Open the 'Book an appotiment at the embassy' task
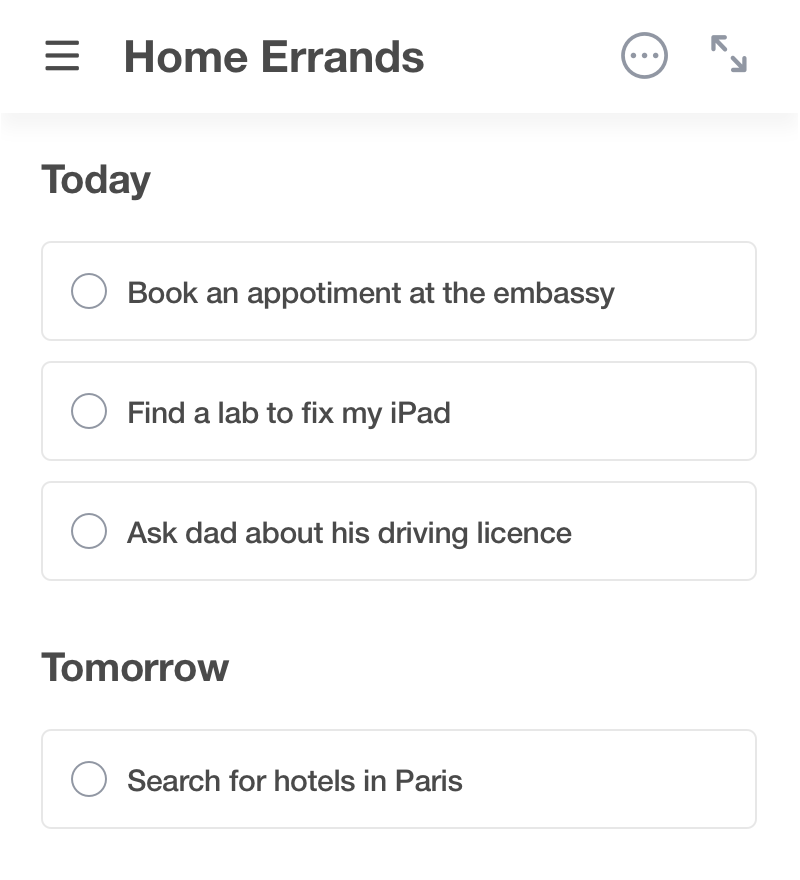Image resolution: width=800 pixels, height=880 pixels. pos(371,293)
